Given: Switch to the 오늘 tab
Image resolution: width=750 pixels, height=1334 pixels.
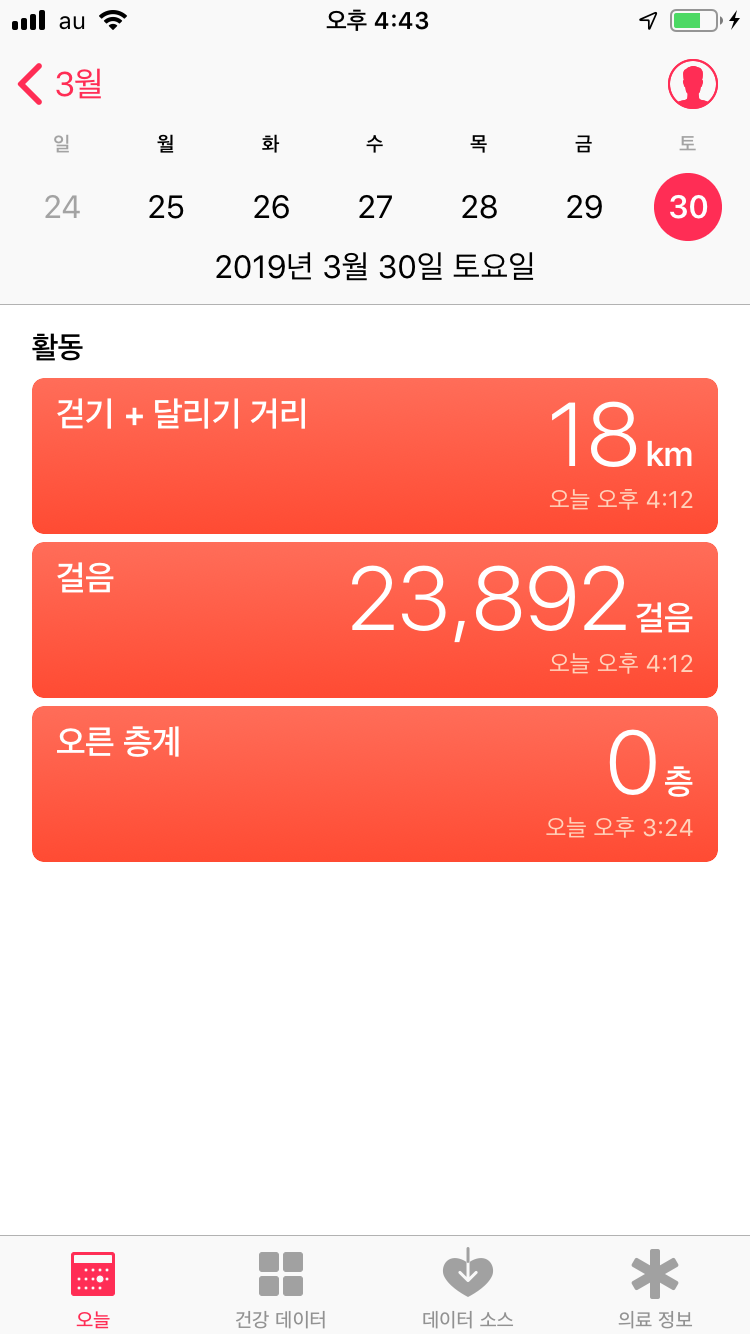Looking at the screenshot, I should pyautogui.click(x=93, y=1288).
